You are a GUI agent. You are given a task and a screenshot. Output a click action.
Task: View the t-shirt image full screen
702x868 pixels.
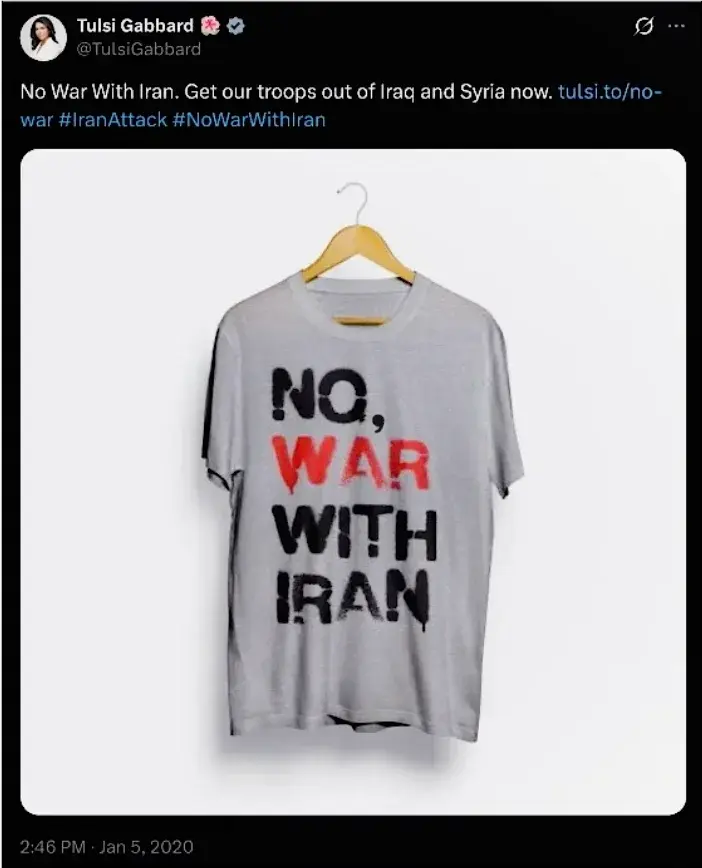[352, 480]
